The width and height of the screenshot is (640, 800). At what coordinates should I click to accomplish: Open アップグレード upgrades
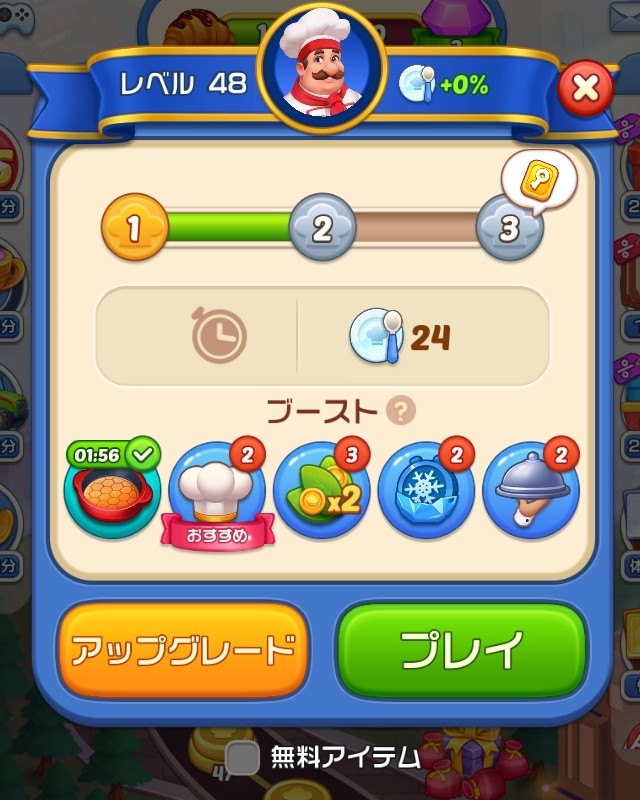pos(182,650)
